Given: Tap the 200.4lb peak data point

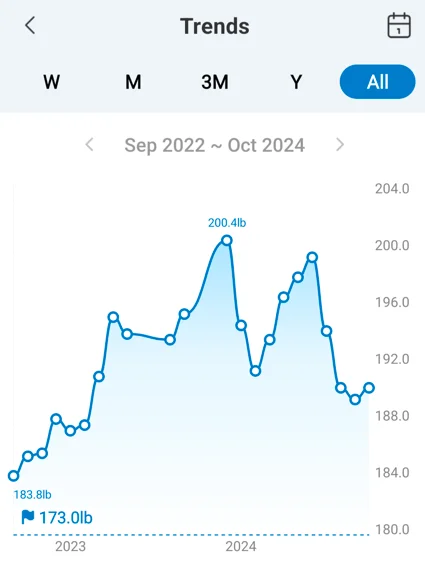Looking at the screenshot, I should [227, 241].
